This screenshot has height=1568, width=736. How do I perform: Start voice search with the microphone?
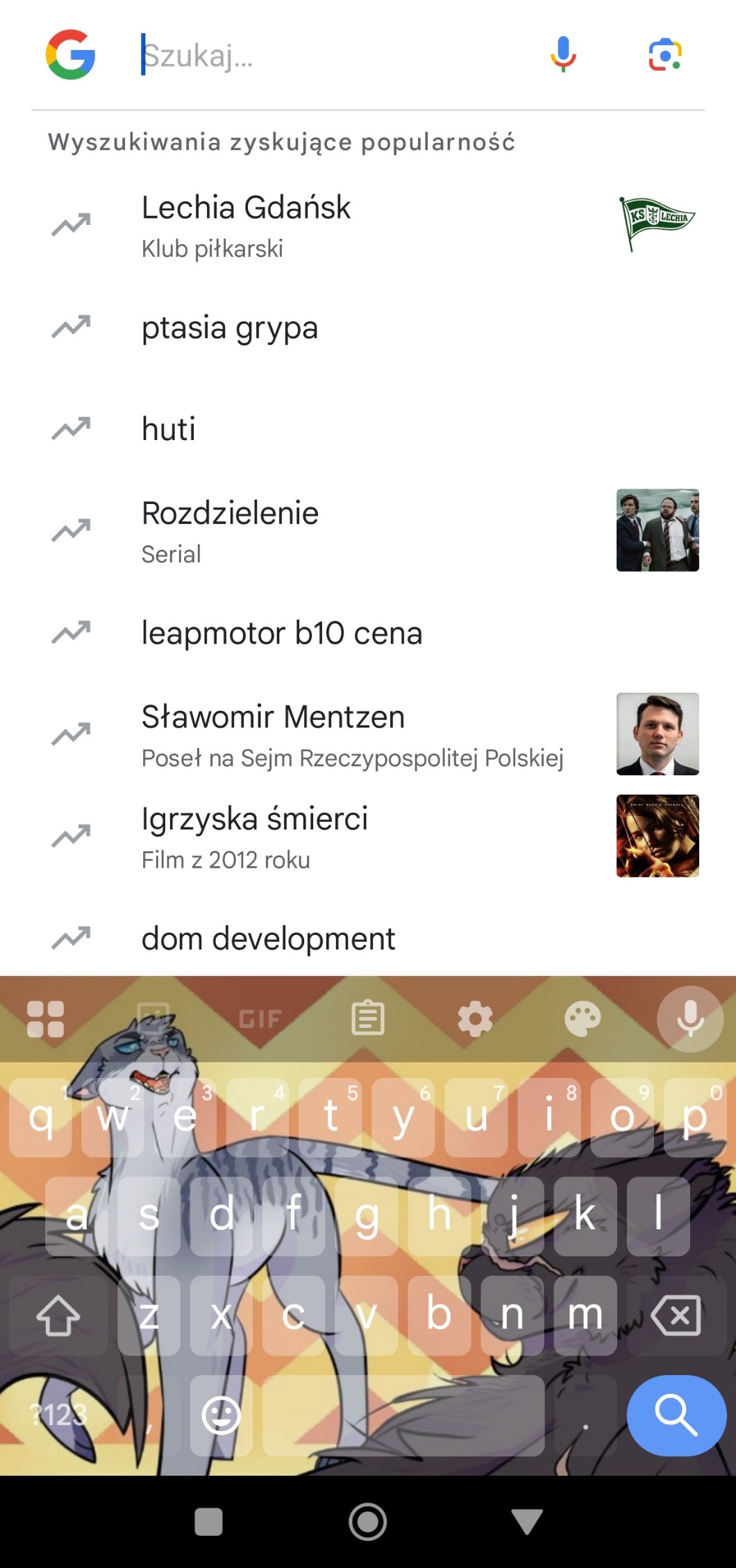pyautogui.click(x=563, y=54)
